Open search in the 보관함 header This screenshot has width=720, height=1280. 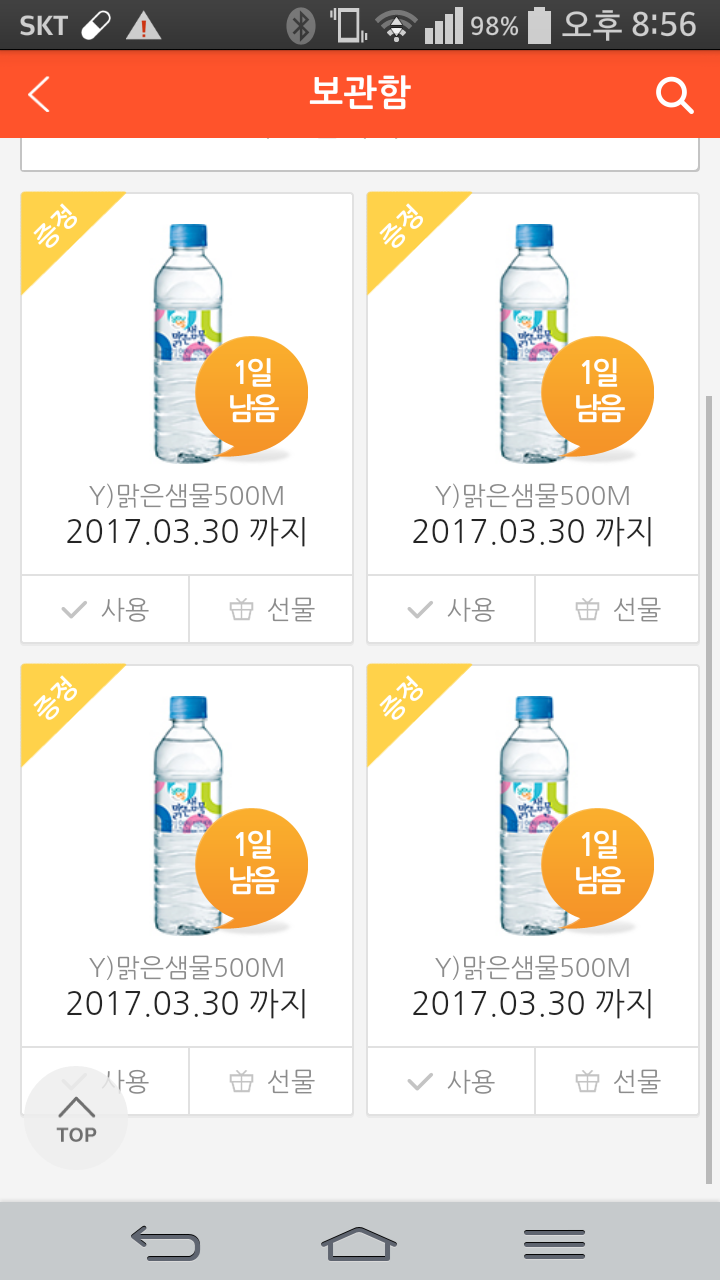tap(674, 94)
